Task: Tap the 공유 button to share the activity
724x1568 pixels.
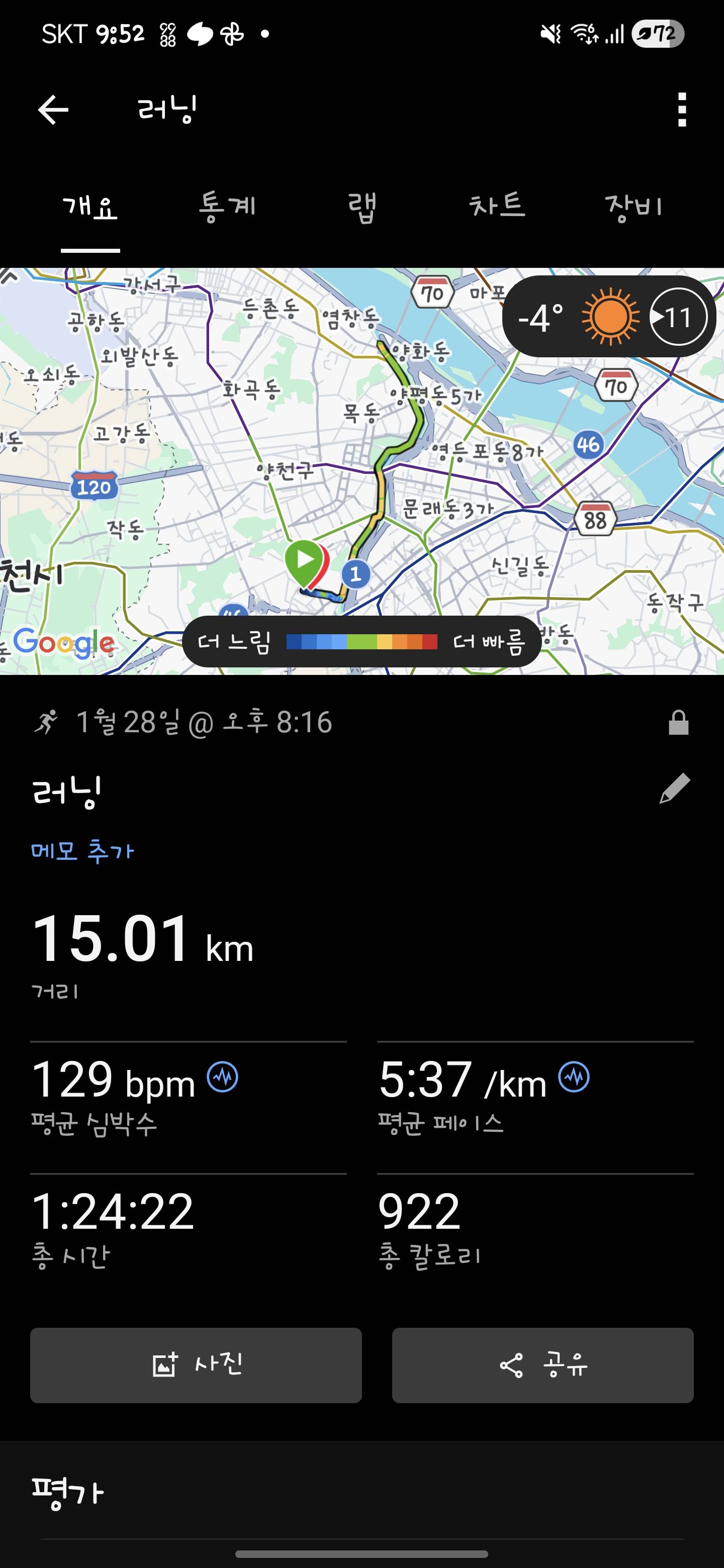Action: pos(542,1365)
